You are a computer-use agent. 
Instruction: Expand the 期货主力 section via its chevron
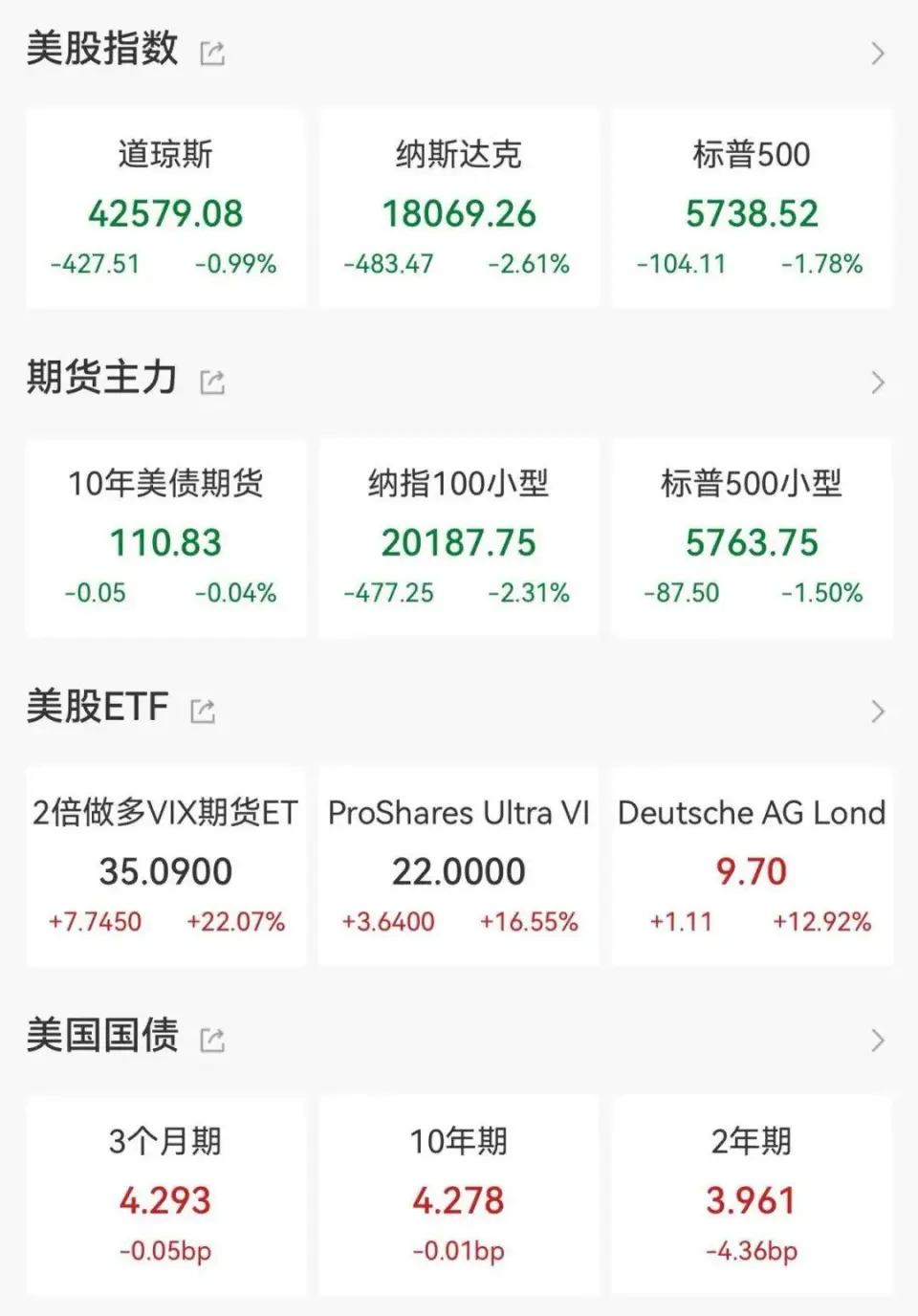(x=877, y=383)
